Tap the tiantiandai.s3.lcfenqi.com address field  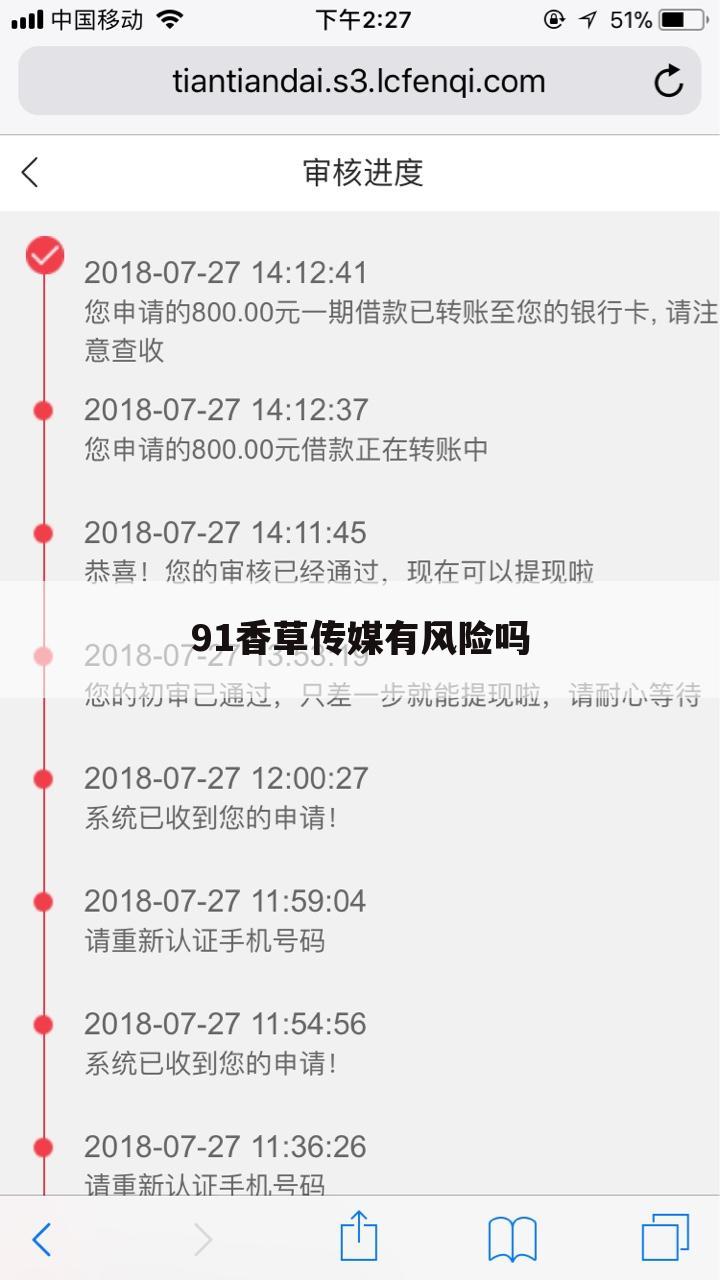click(360, 81)
